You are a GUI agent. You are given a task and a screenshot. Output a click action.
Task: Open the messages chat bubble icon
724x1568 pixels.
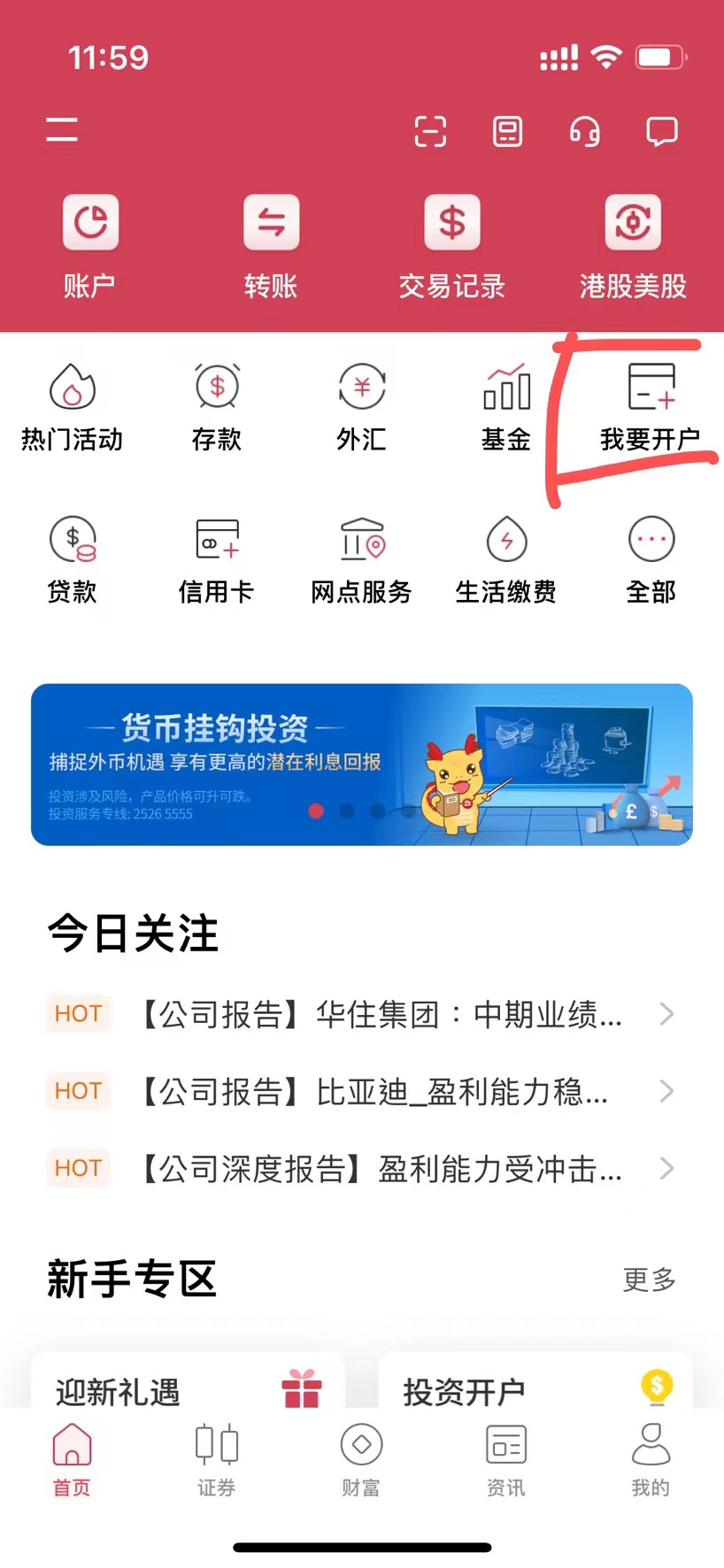(662, 132)
